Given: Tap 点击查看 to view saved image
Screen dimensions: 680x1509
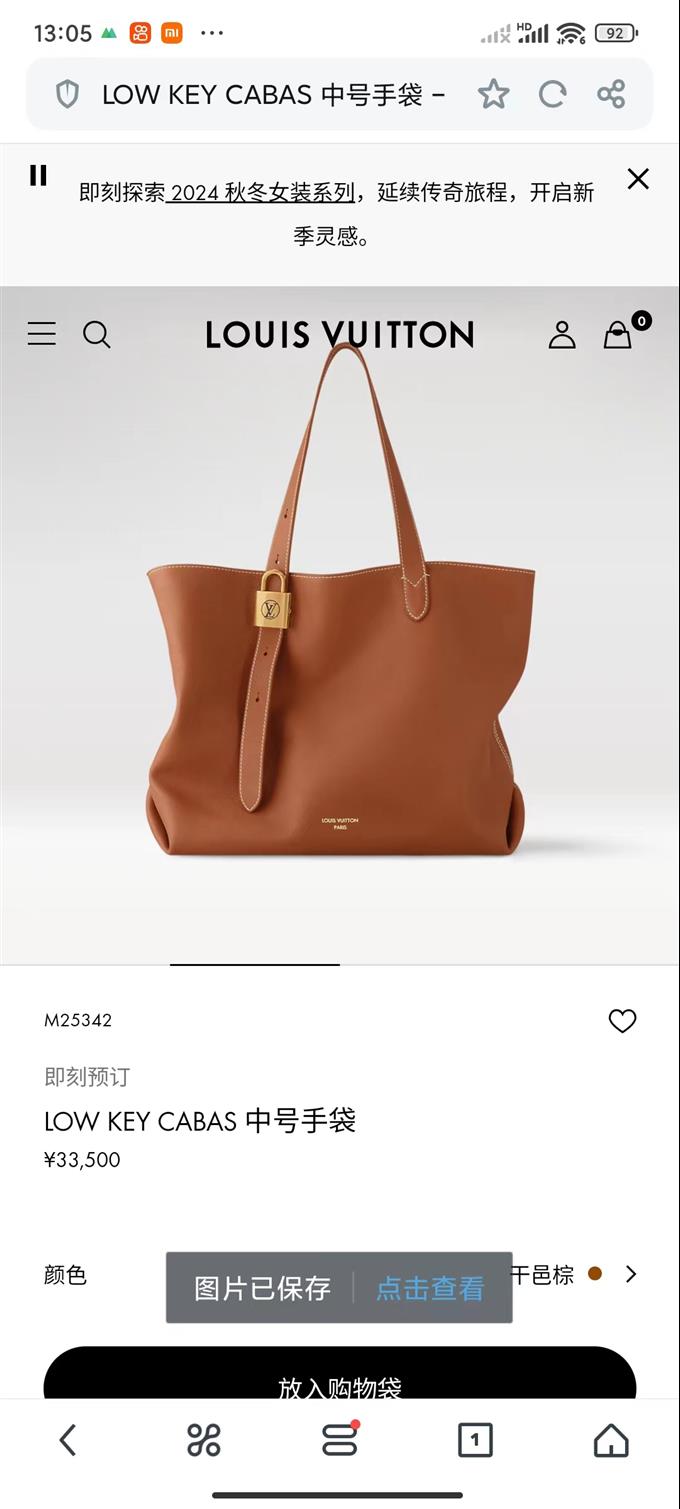Looking at the screenshot, I should [430, 1288].
